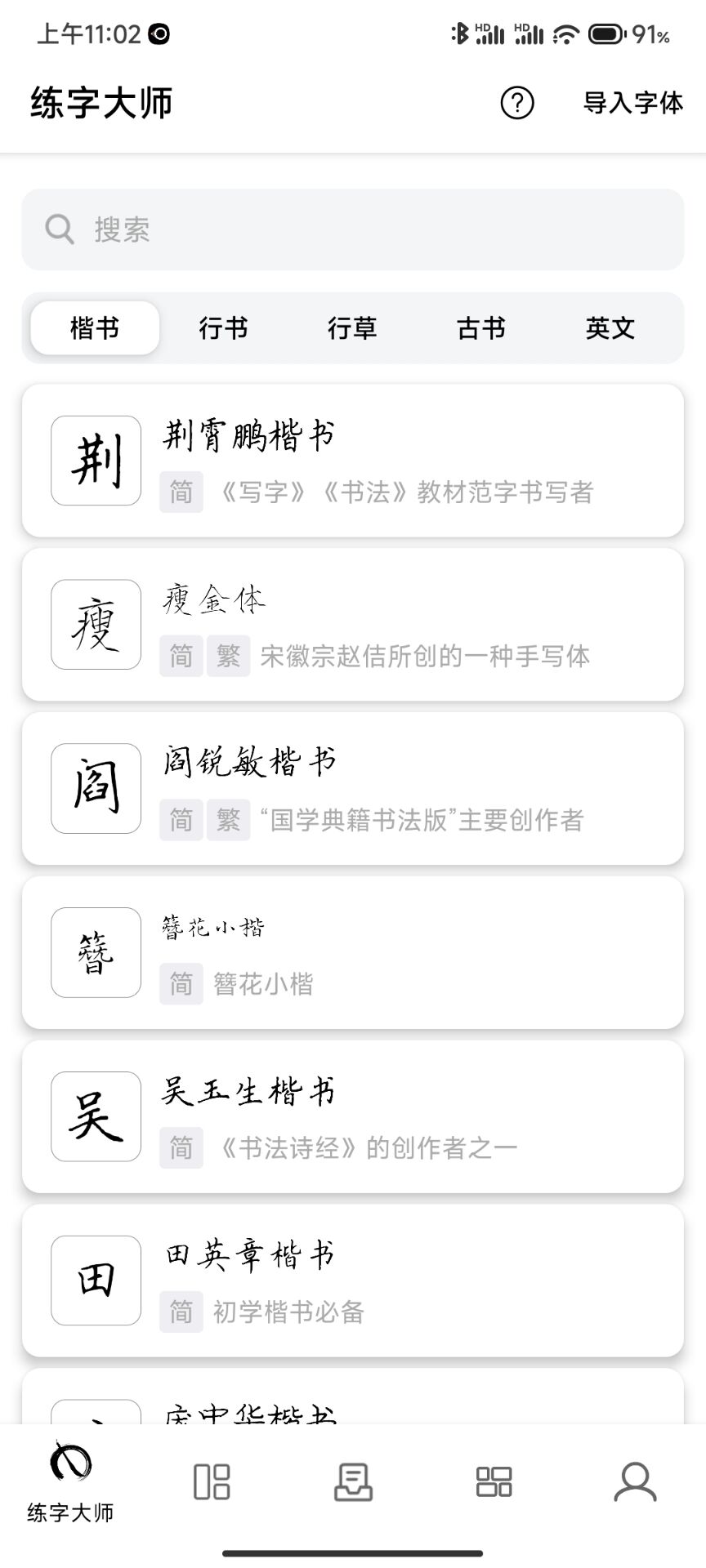
Task: Show the 古书 font category
Action: [x=481, y=328]
